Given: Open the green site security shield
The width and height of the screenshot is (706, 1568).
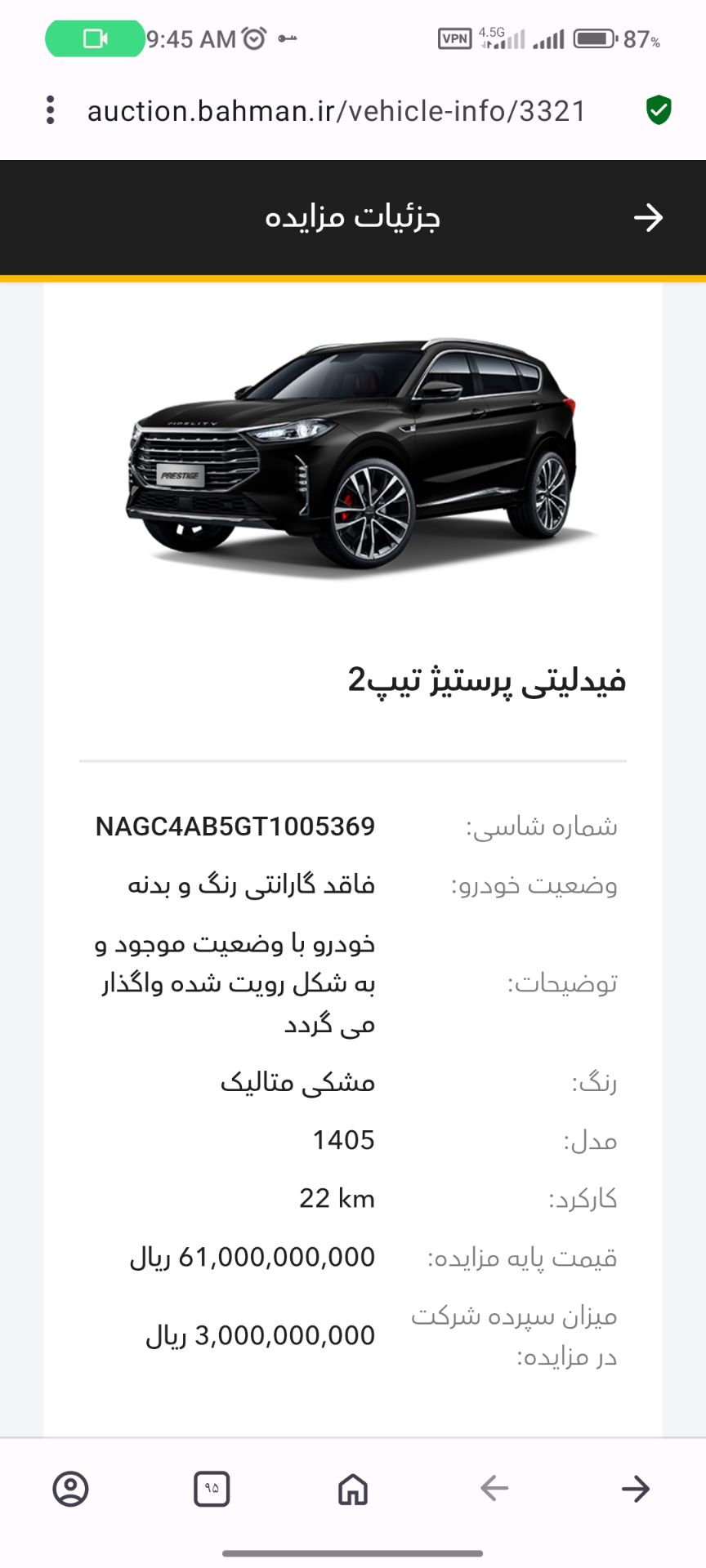Looking at the screenshot, I should (x=659, y=110).
